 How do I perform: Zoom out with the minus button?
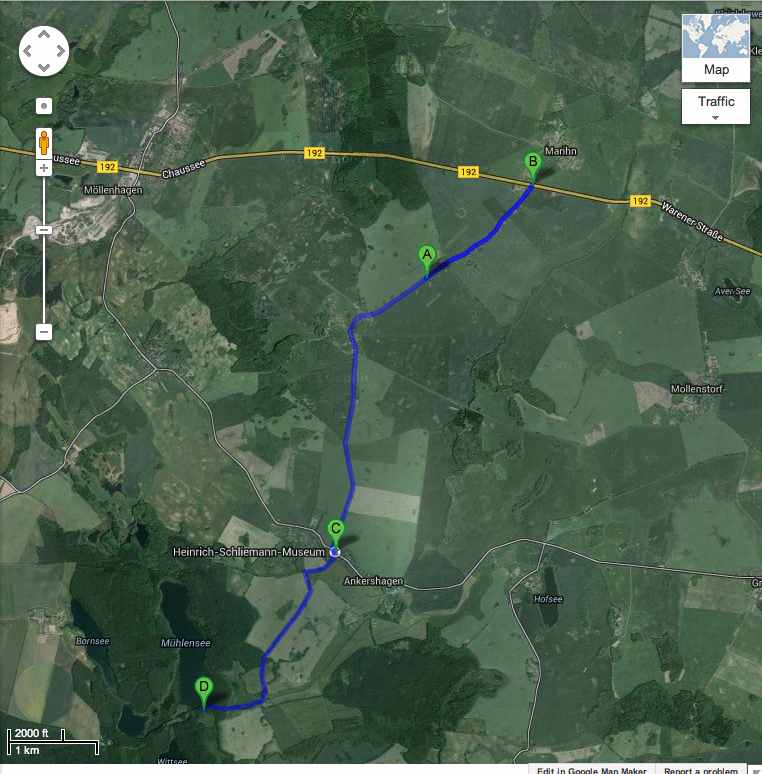pos(44,332)
